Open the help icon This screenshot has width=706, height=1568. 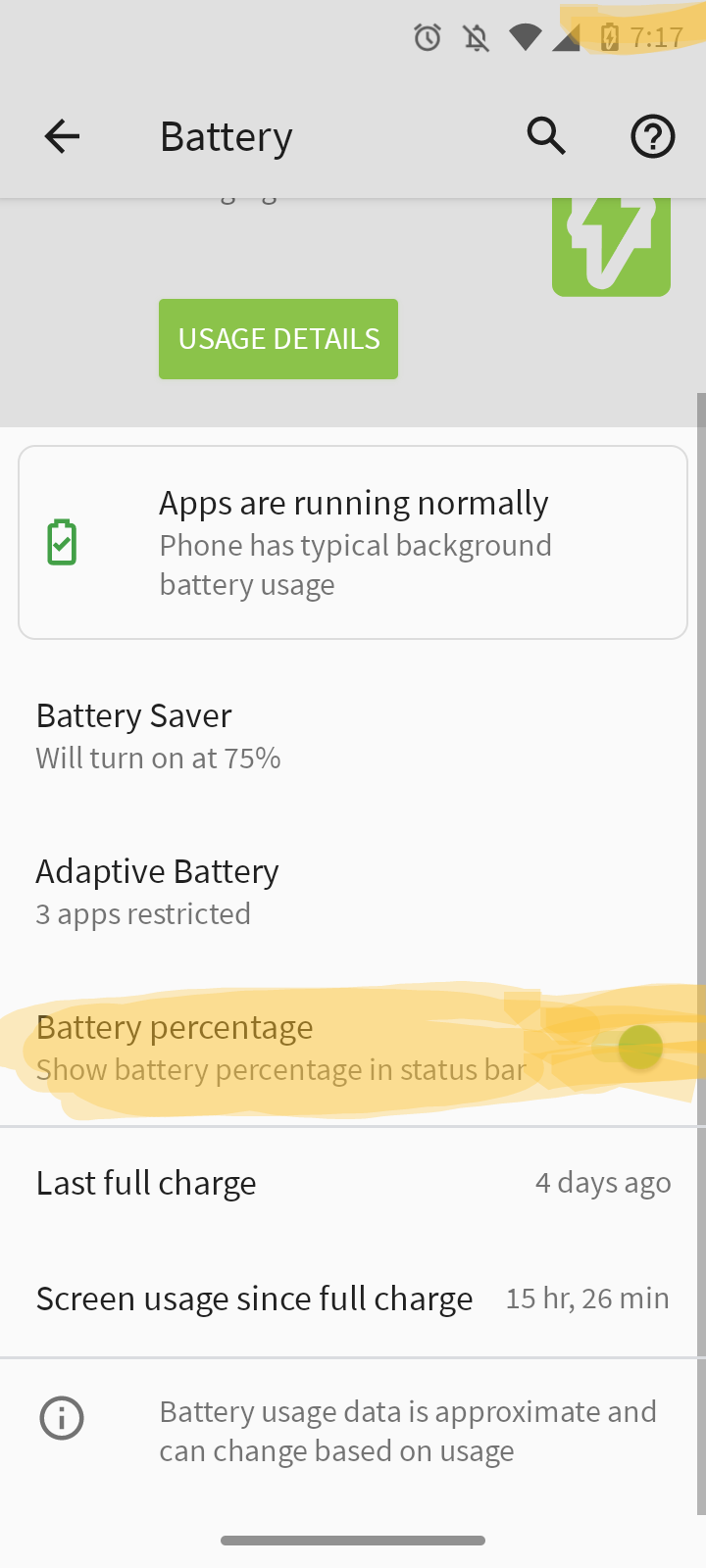[x=652, y=136]
